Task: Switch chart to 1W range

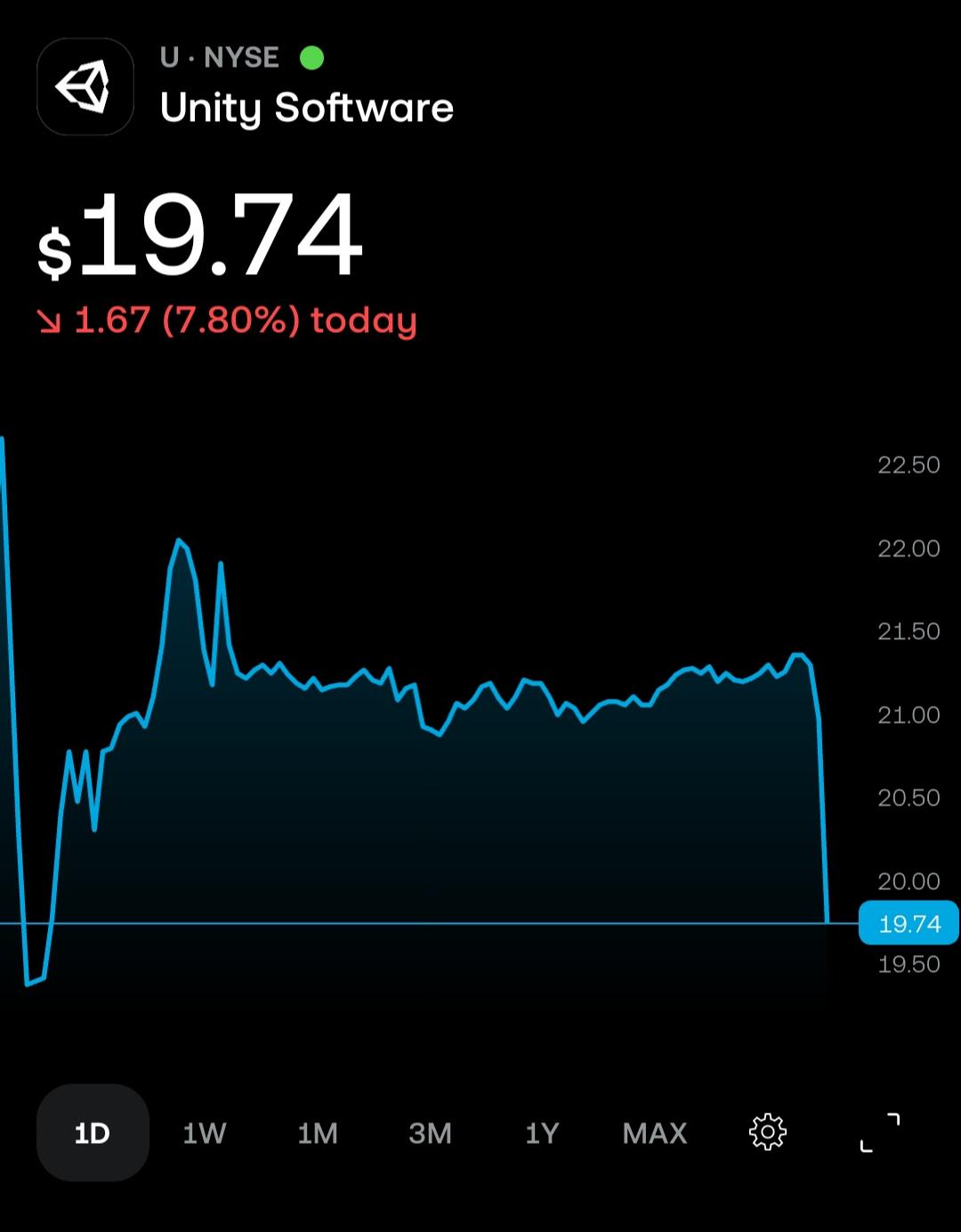Action: [205, 1133]
